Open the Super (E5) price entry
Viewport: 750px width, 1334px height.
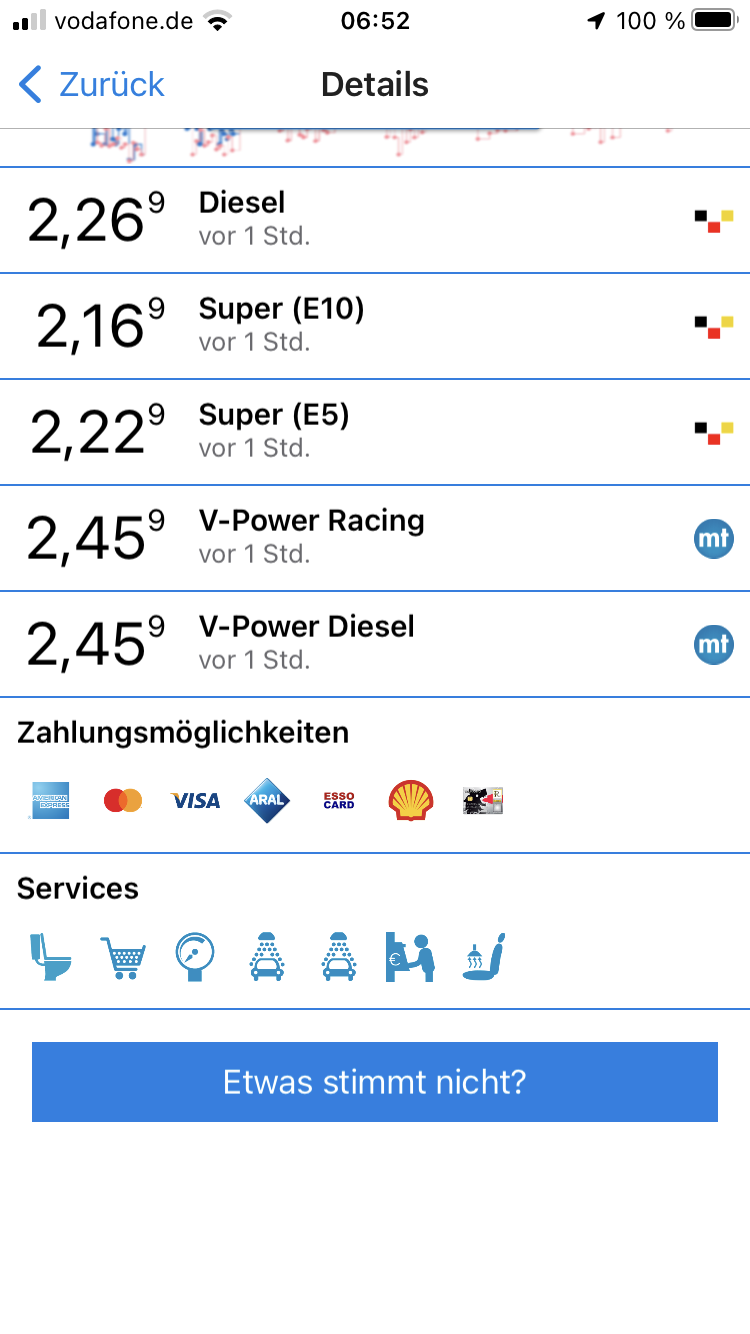pyautogui.click(x=375, y=432)
